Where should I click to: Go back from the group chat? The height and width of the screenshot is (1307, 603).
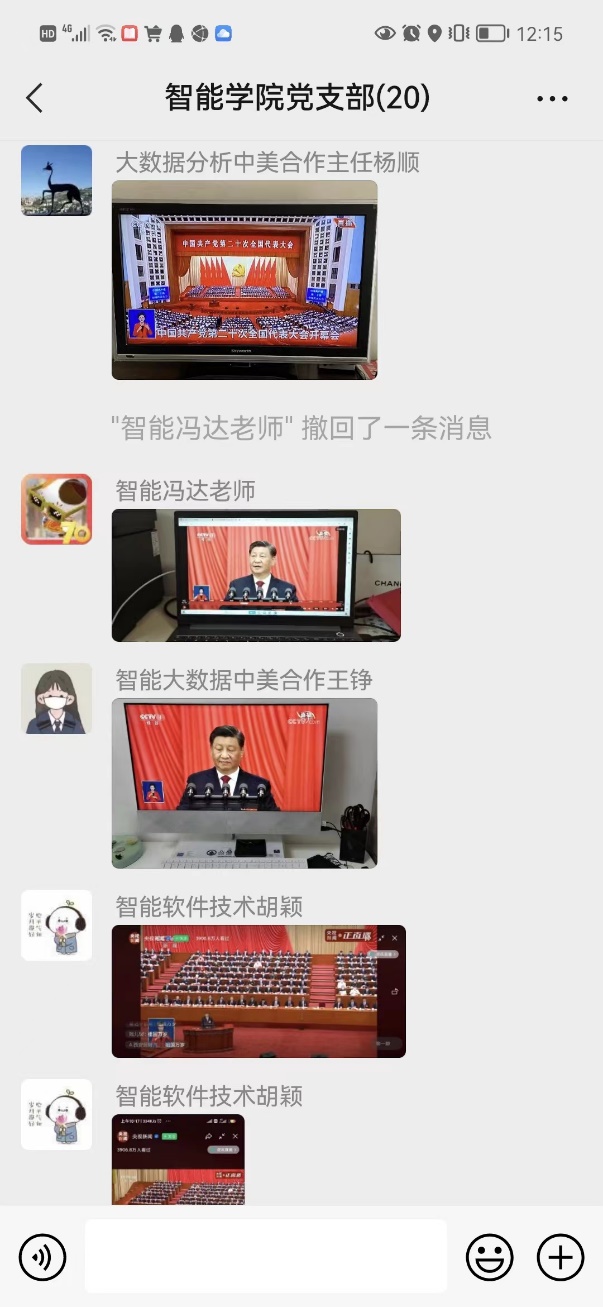click(35, 98)
